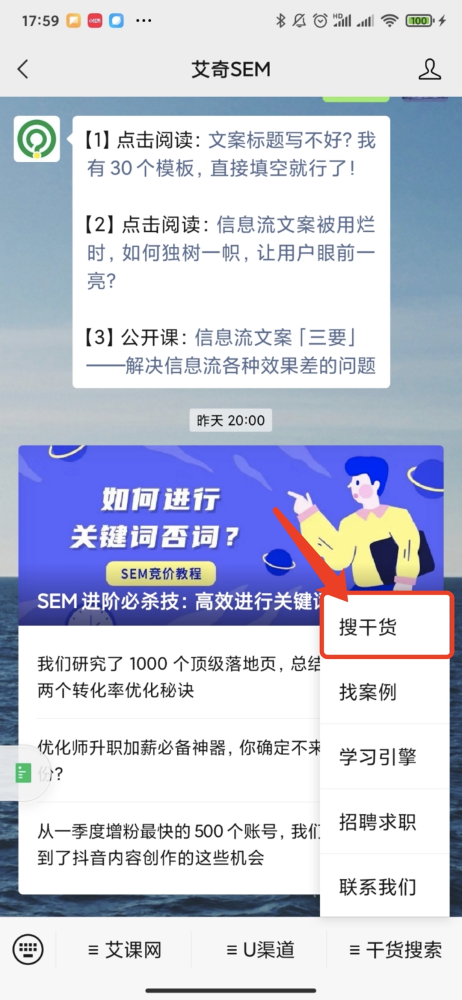Open the U渠道 bottom menu

[x=260, y=950]
